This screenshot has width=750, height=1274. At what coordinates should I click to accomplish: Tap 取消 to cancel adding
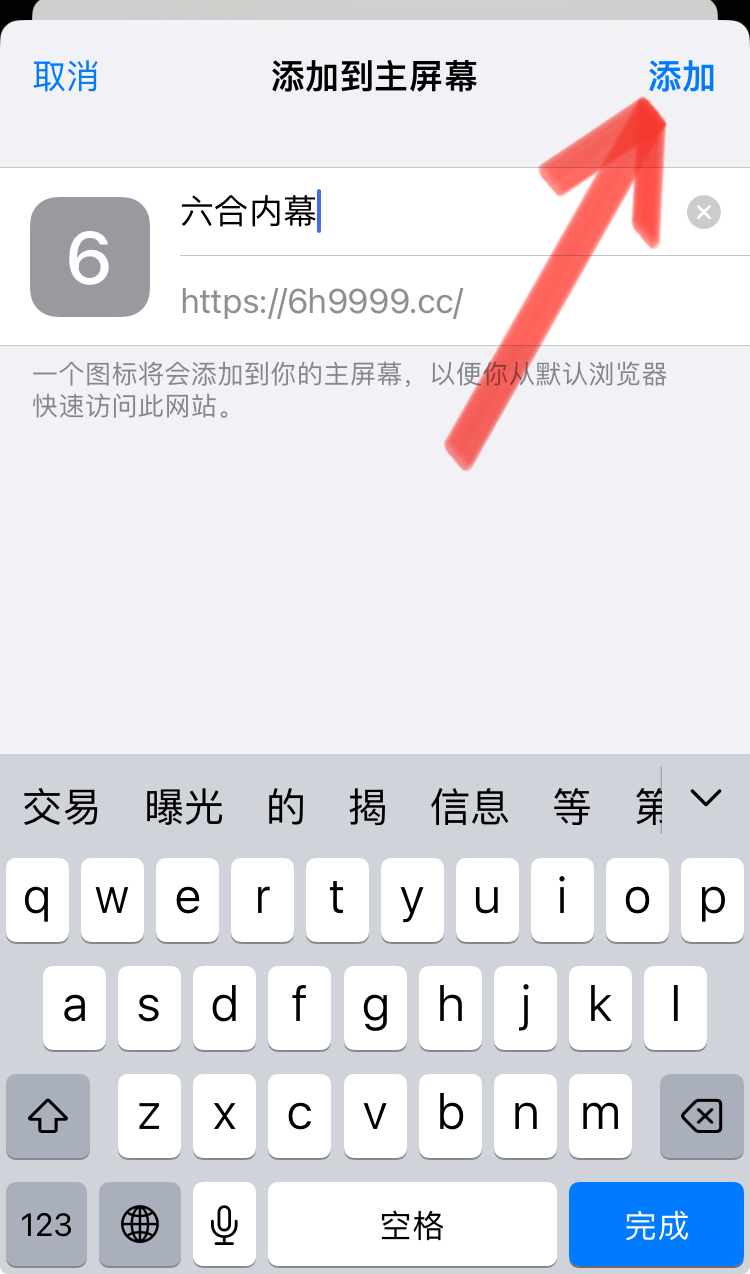[66, 77]
